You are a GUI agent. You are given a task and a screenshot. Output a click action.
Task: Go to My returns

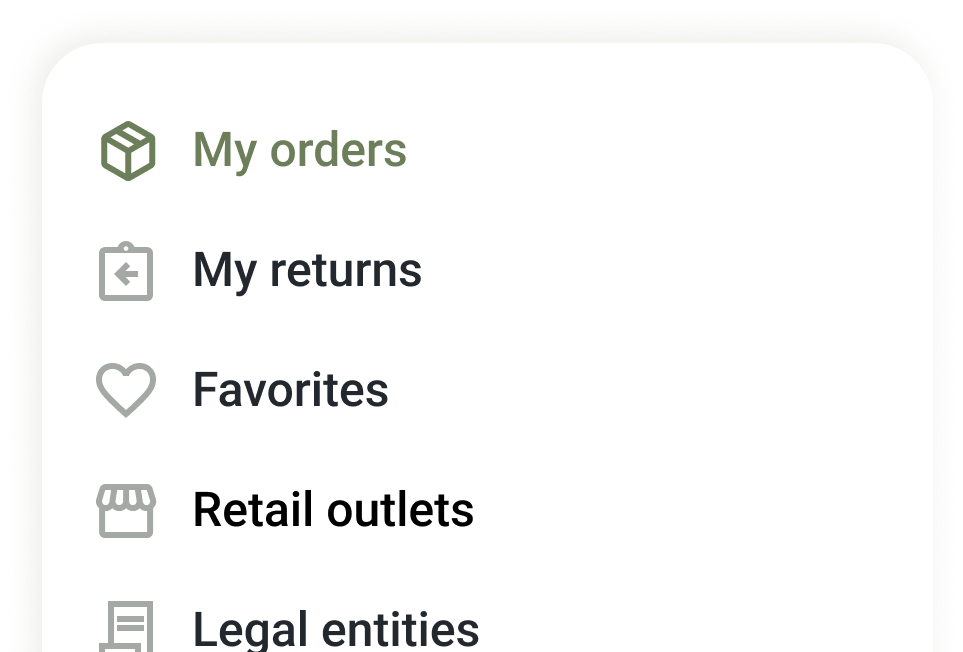point(306,271)
